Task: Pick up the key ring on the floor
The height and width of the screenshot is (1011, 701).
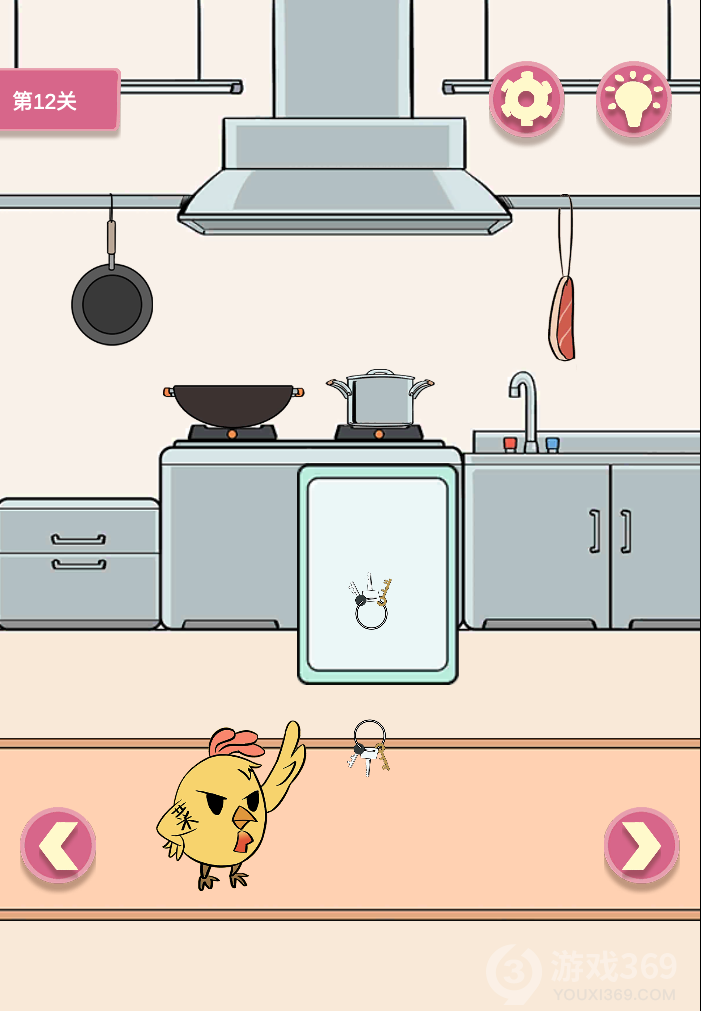Action: (x=369, y=748)
